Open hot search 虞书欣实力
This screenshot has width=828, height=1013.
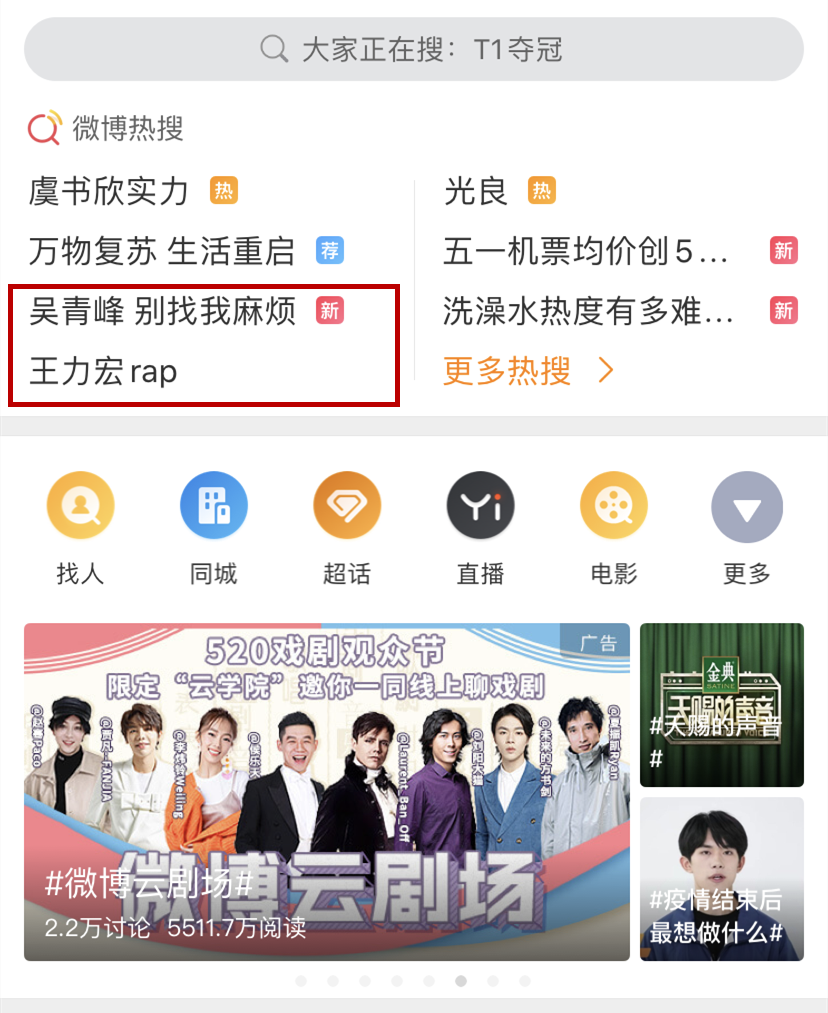tap(109, 191)
